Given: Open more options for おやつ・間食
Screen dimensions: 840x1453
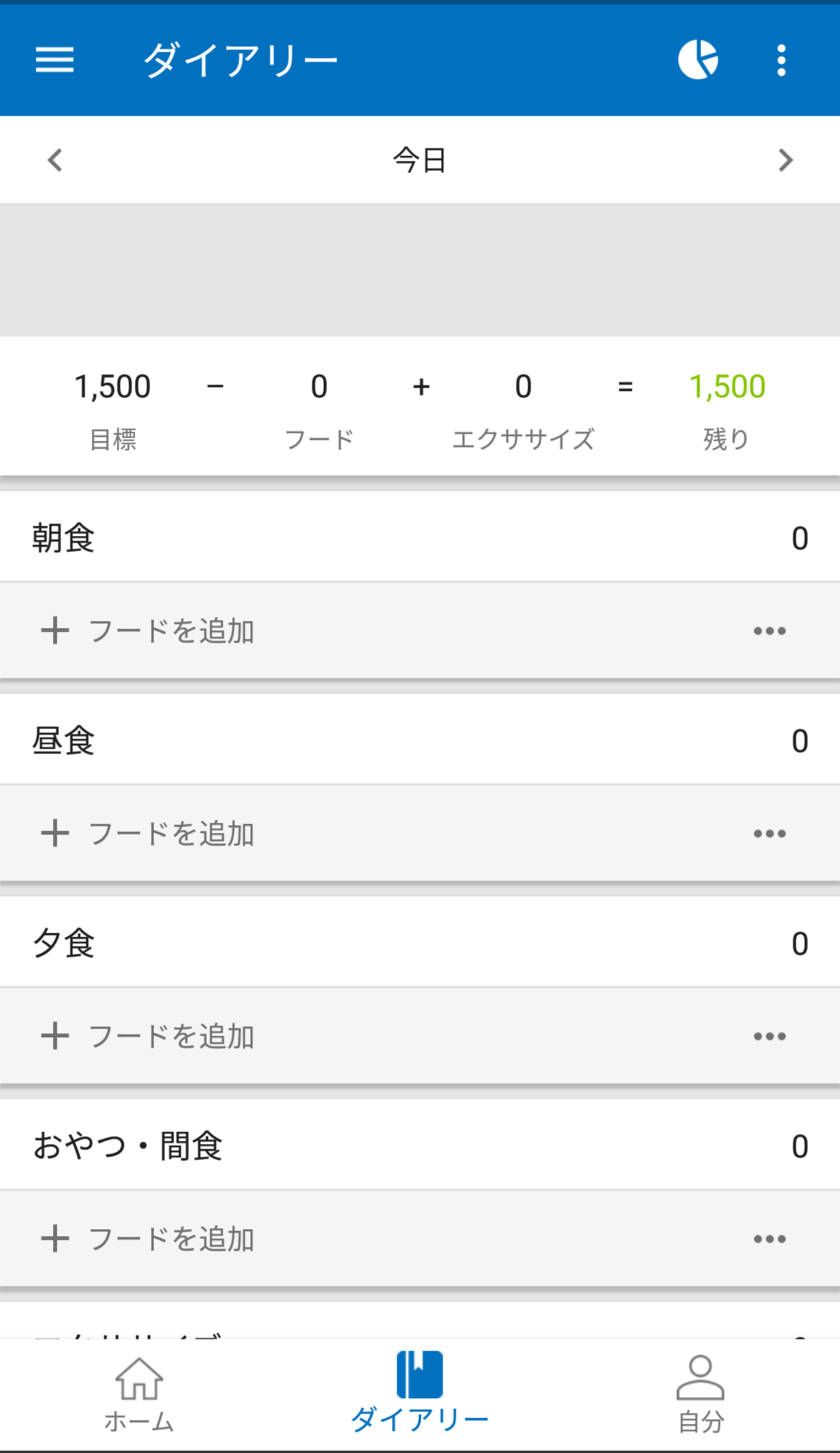Looking at the screenshot, I should (769, 1238).
